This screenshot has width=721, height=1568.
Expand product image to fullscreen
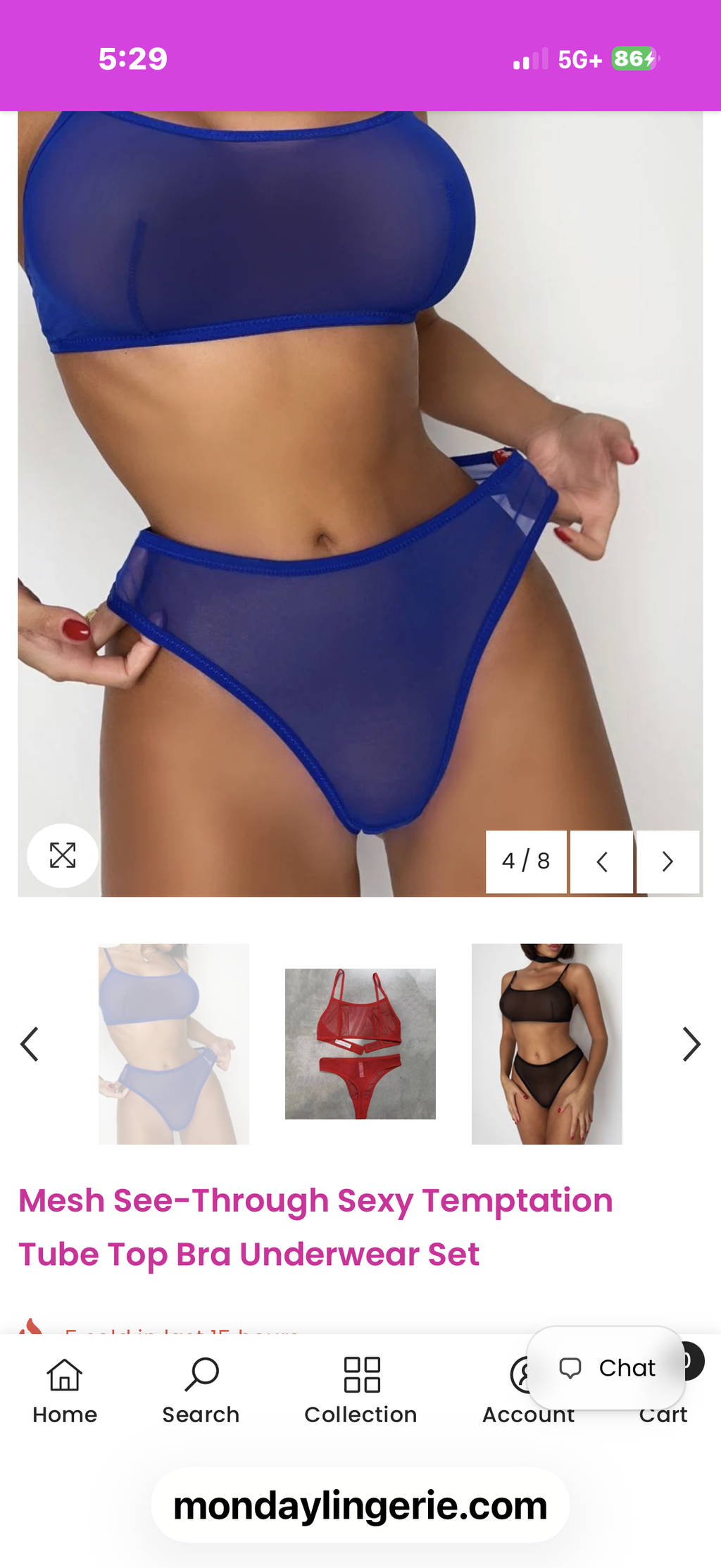coord(63,855)
